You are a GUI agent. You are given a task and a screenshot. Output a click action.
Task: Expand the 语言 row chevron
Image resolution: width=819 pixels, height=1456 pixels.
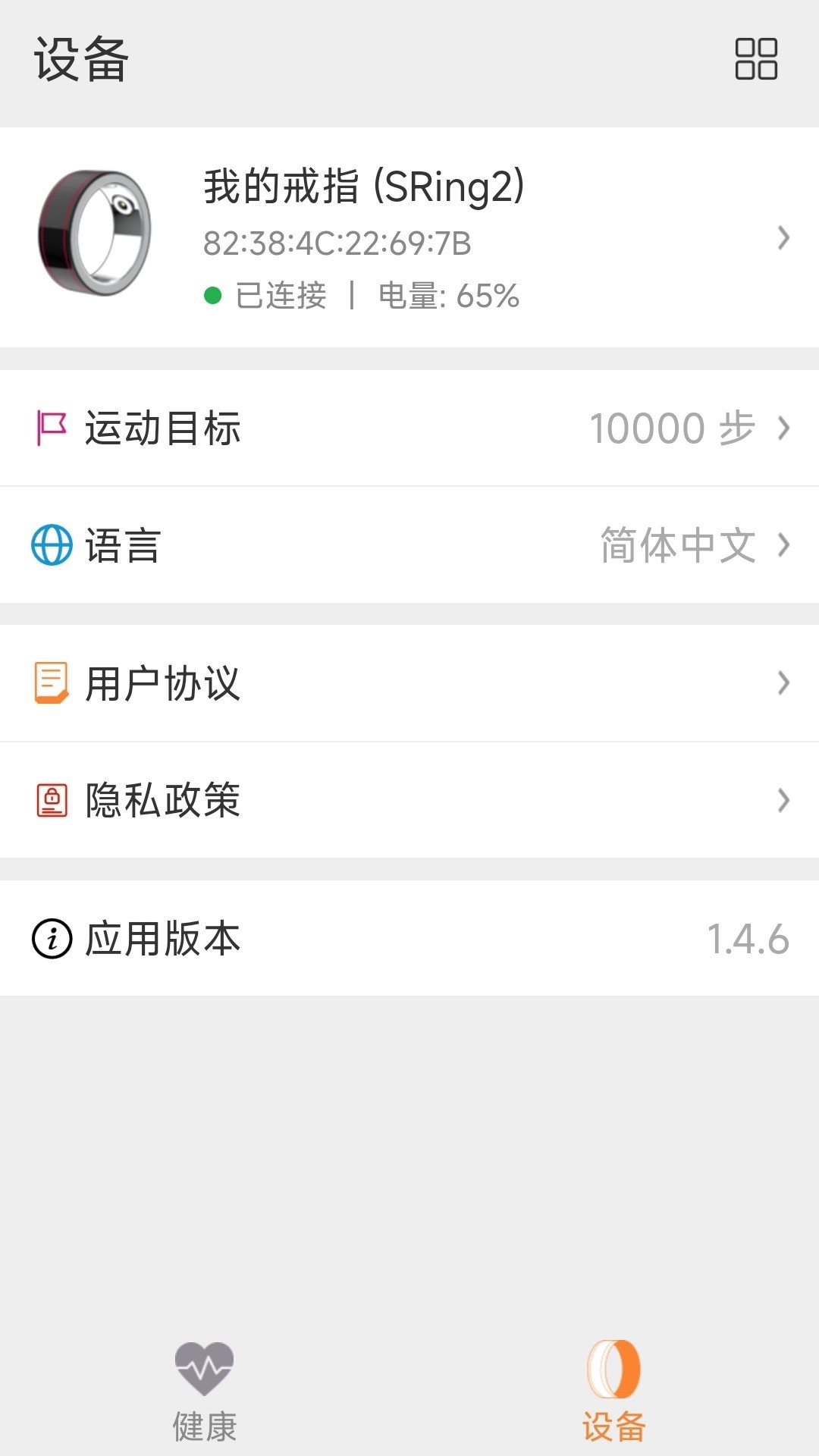click(x=784, y=545)
